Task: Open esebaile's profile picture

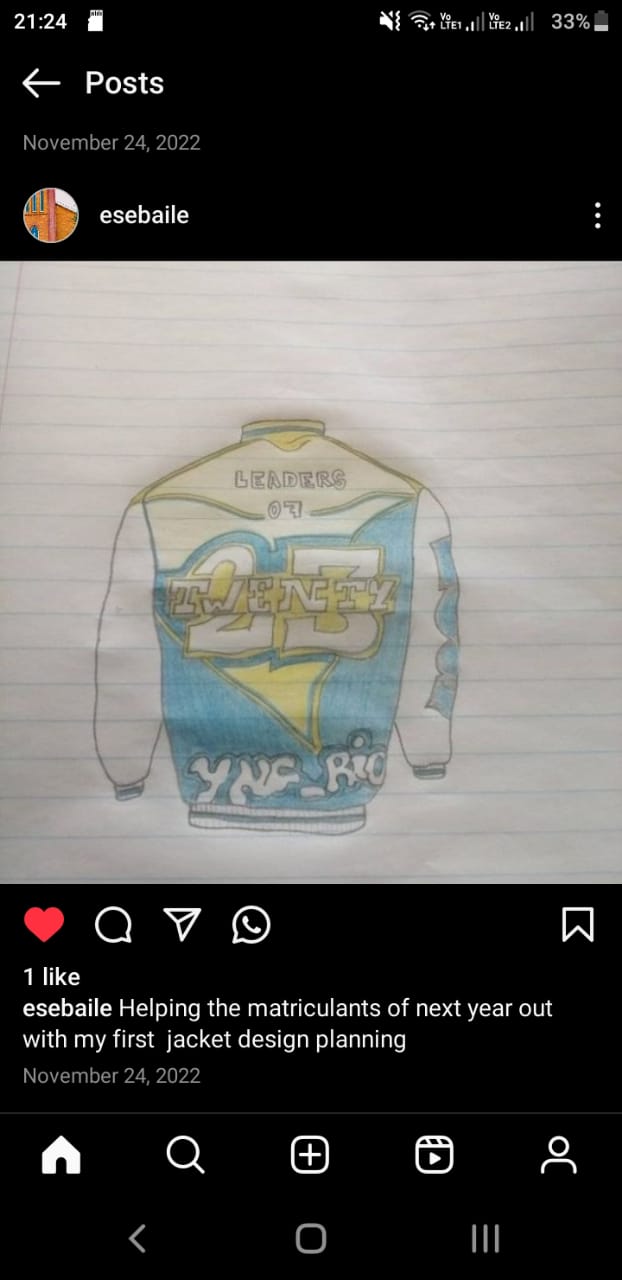Action: coord(51,215)
